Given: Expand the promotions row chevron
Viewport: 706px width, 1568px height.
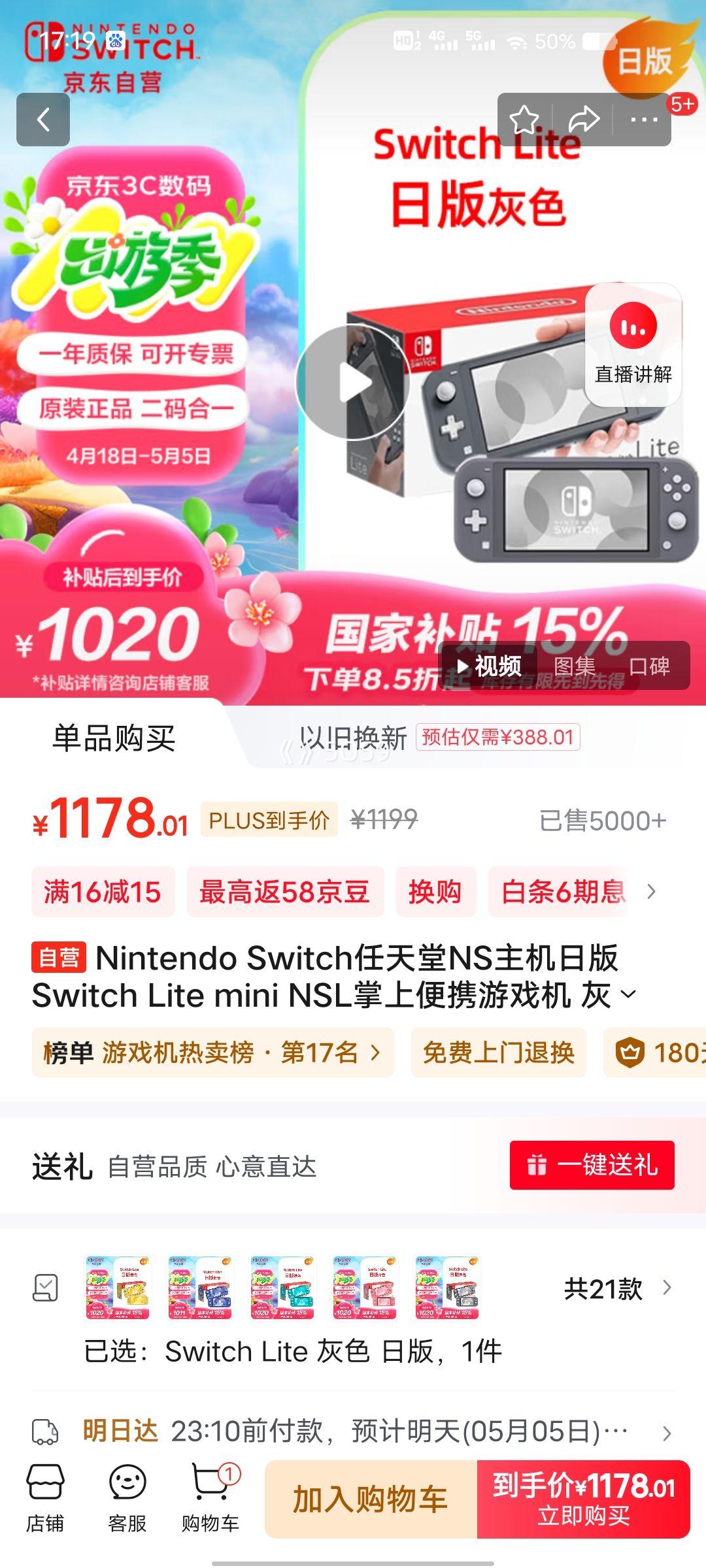Looking at the screenshot, I should pyautogui.click(x=651, y=891).
